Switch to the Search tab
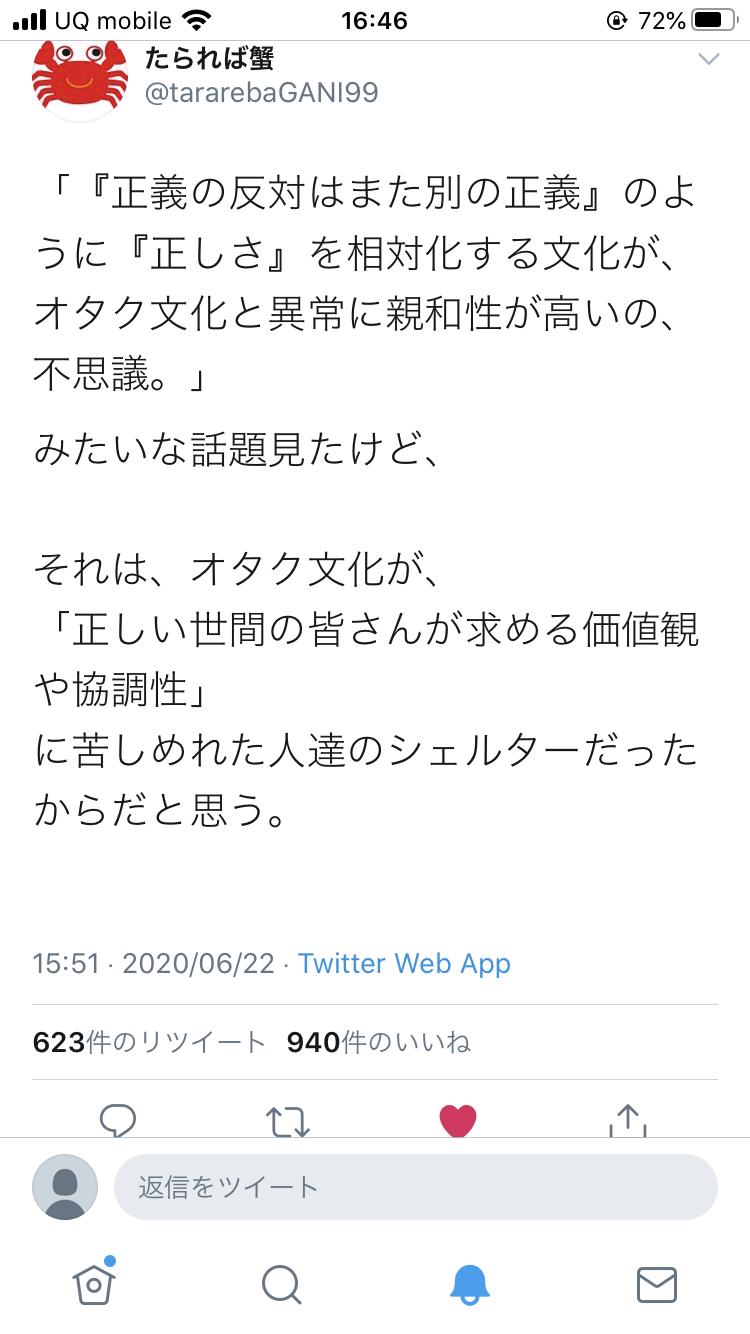The width and height of the screenshot is (750, 1334). point(281,1283)
